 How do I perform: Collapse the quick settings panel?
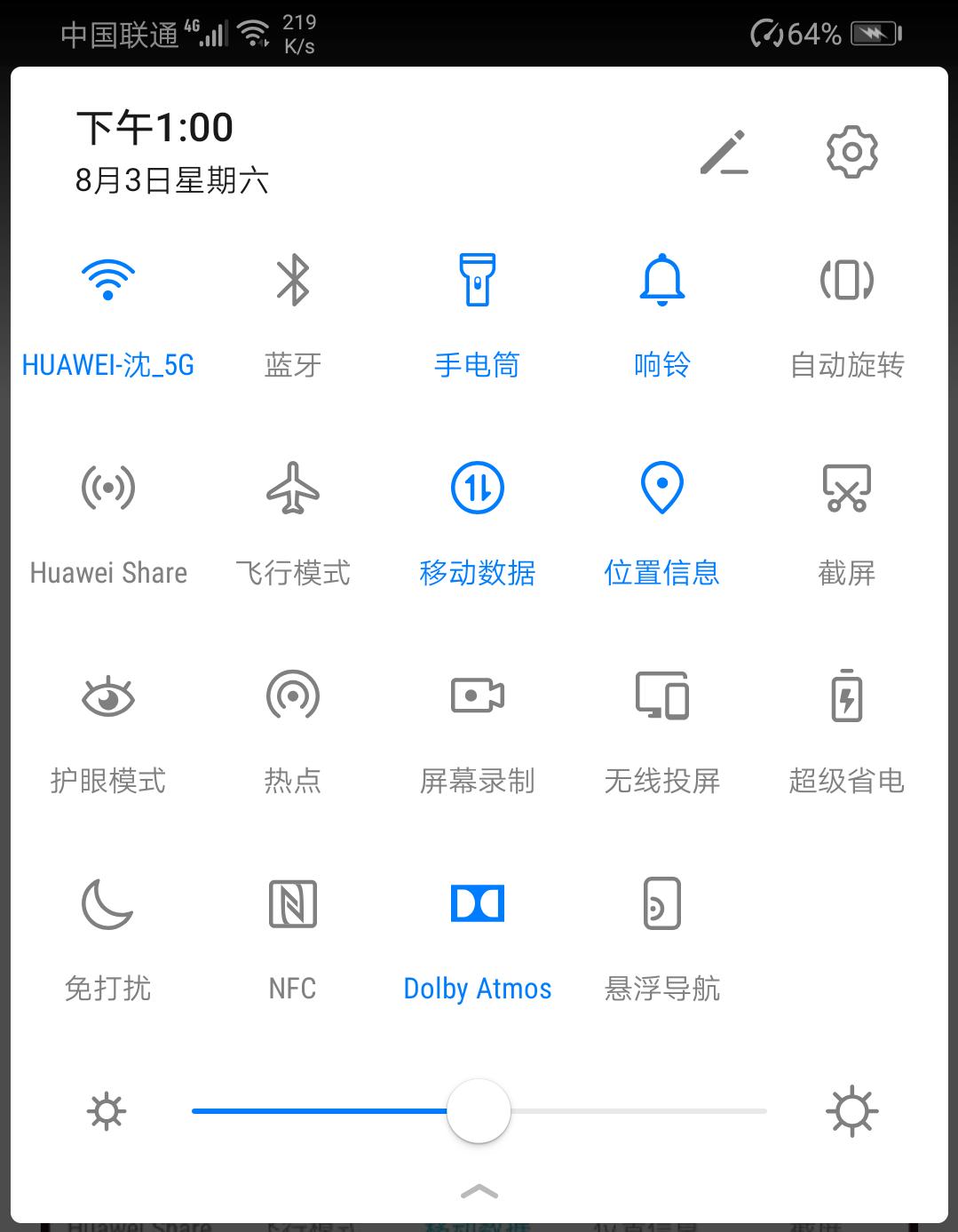click(x=478, y=1188)
